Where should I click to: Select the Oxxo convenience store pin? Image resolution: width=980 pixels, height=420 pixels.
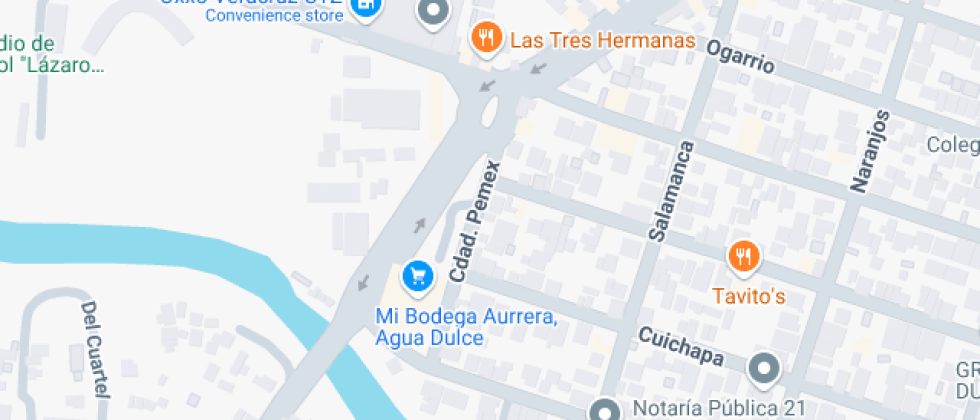click(x=367, y=8)
